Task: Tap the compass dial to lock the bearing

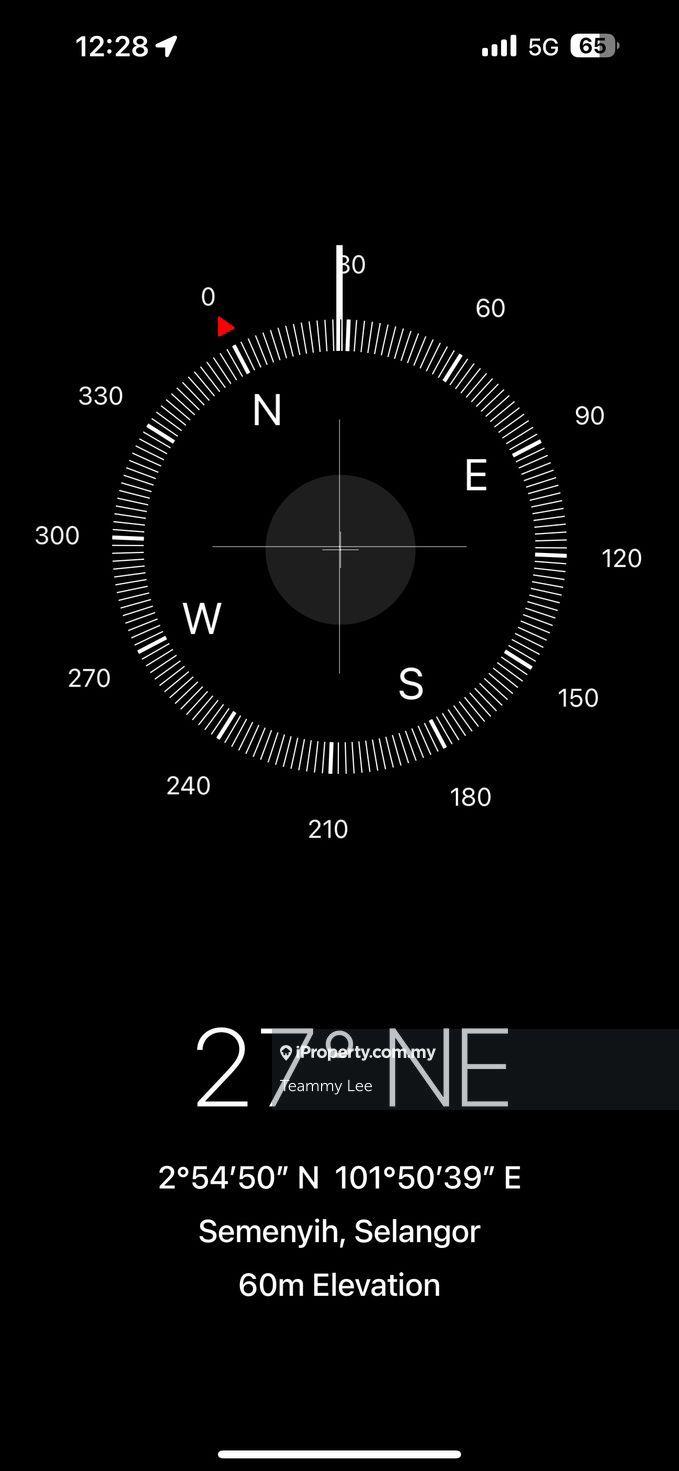Action: click(x=340, y=548)
